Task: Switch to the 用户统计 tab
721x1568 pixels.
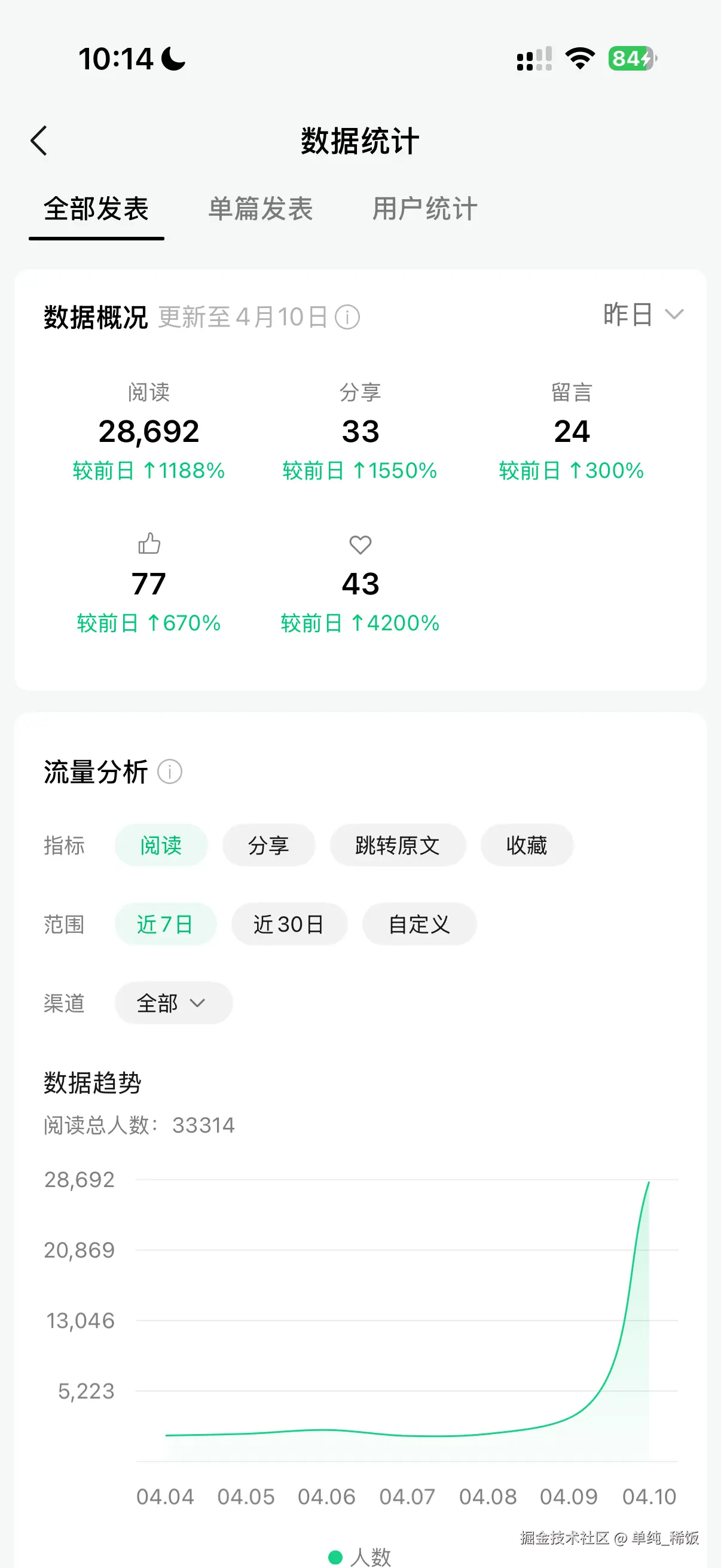Action: 424,209
